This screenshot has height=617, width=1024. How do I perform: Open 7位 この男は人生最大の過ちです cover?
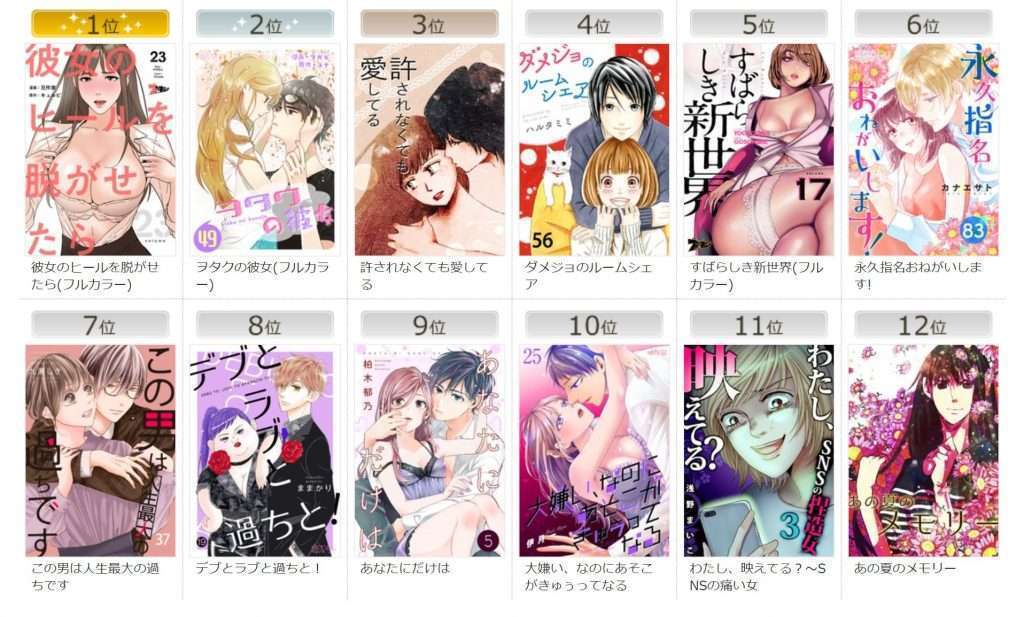point(100,450)
